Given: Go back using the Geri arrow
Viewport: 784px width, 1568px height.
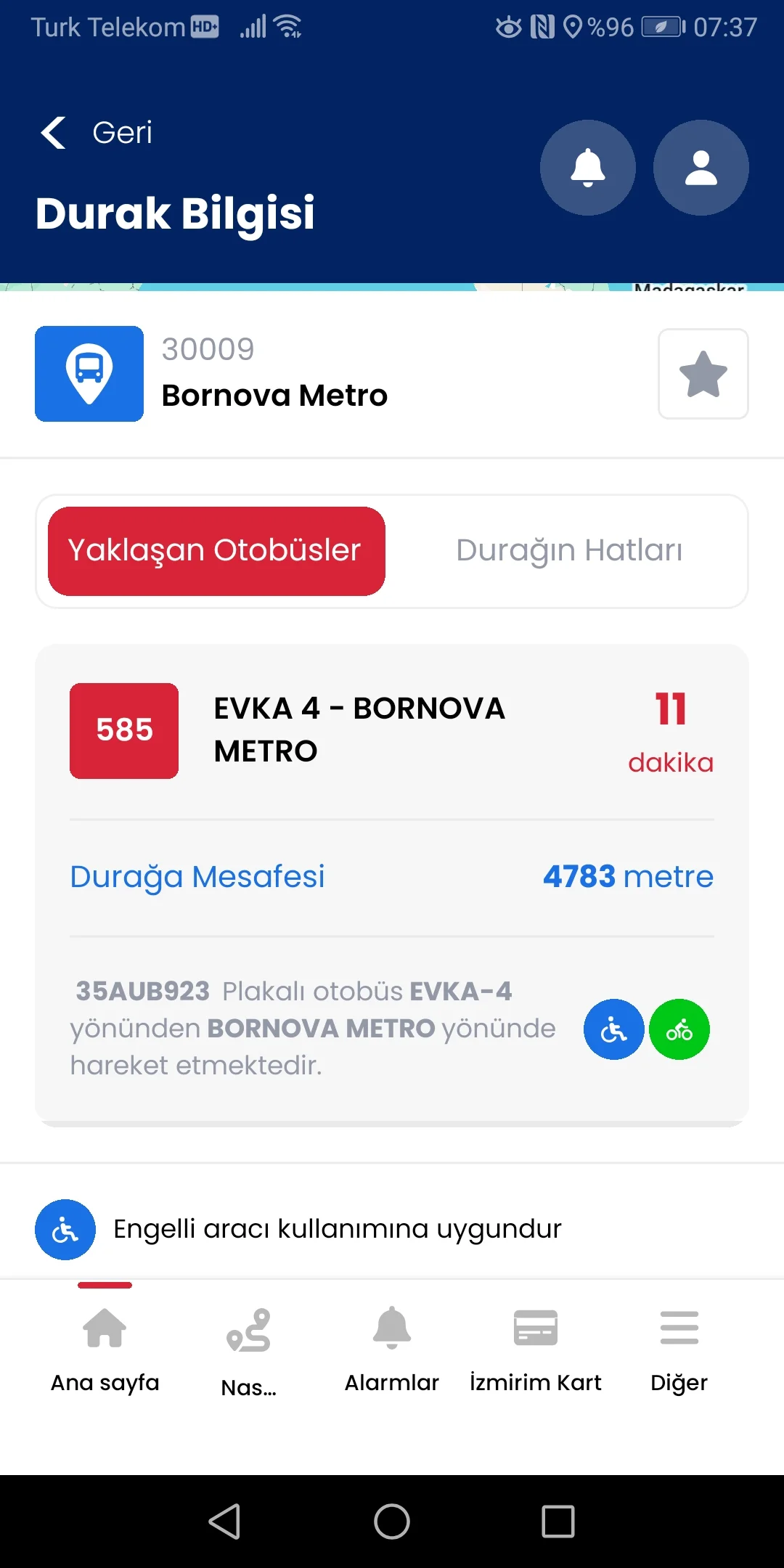Looking at the screenshot, I should [x=54, y=133].
